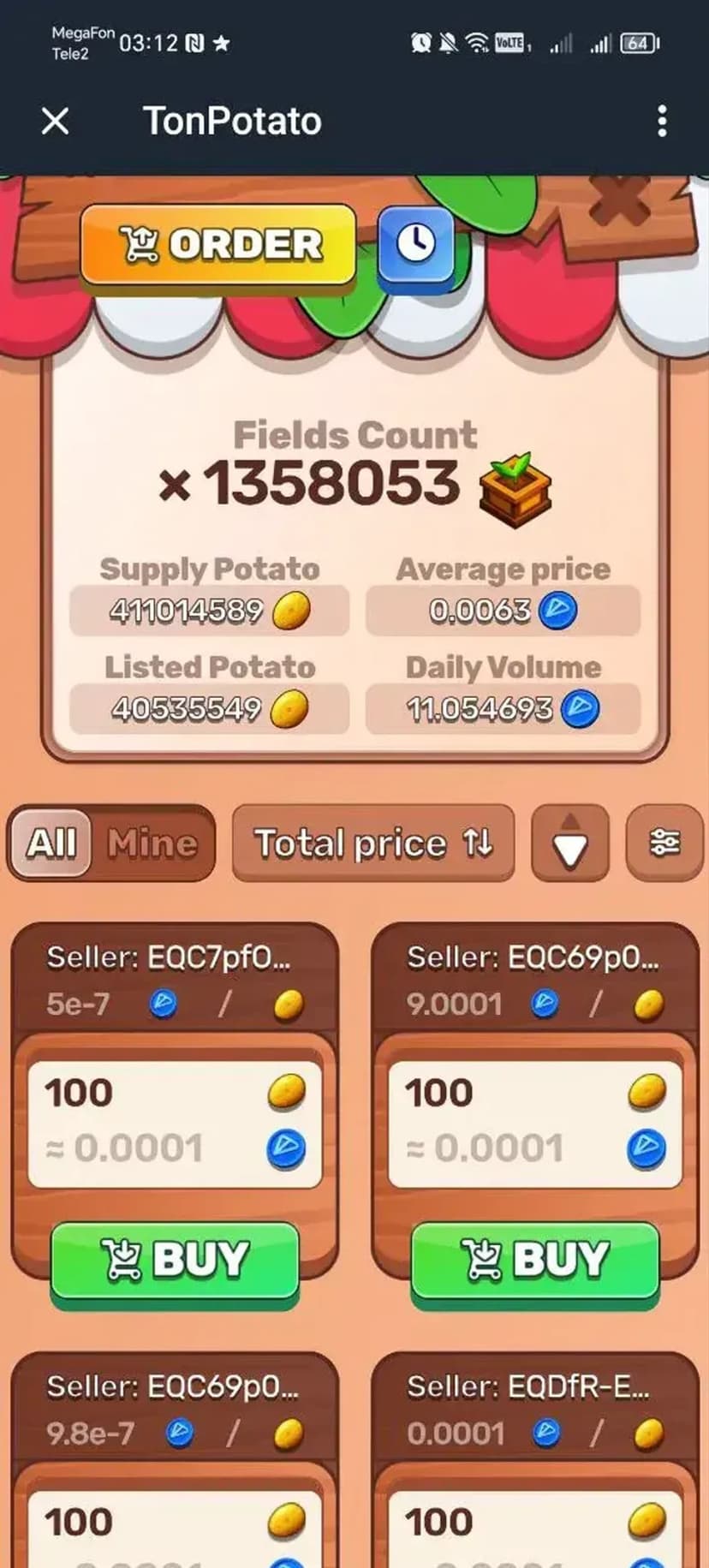The image size is (709, 1568).
Task: Open the 9.8e-7 listing card
Action: click(x=176, y=1456)
